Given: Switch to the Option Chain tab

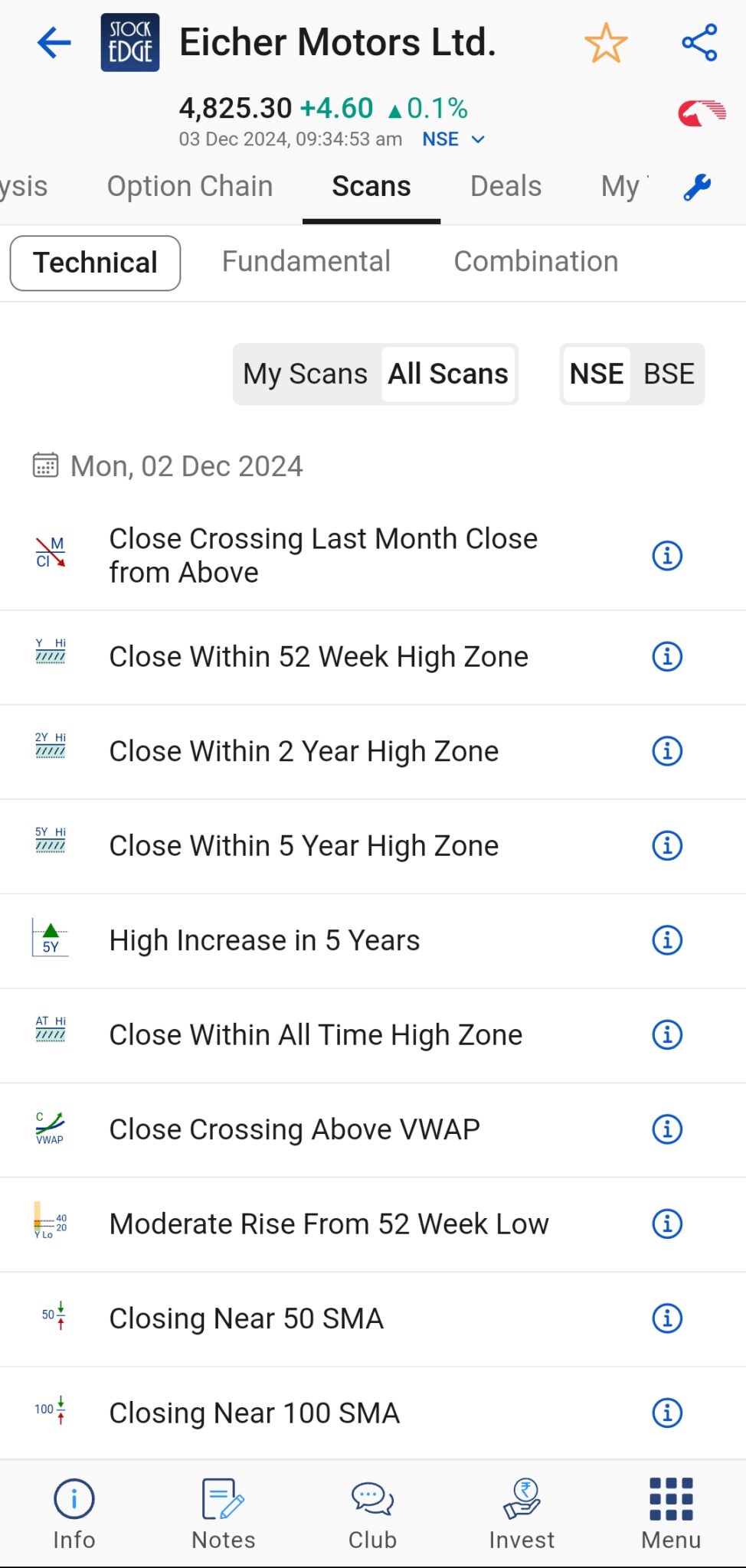Looking at the screenshot, I should pos(190,186).
